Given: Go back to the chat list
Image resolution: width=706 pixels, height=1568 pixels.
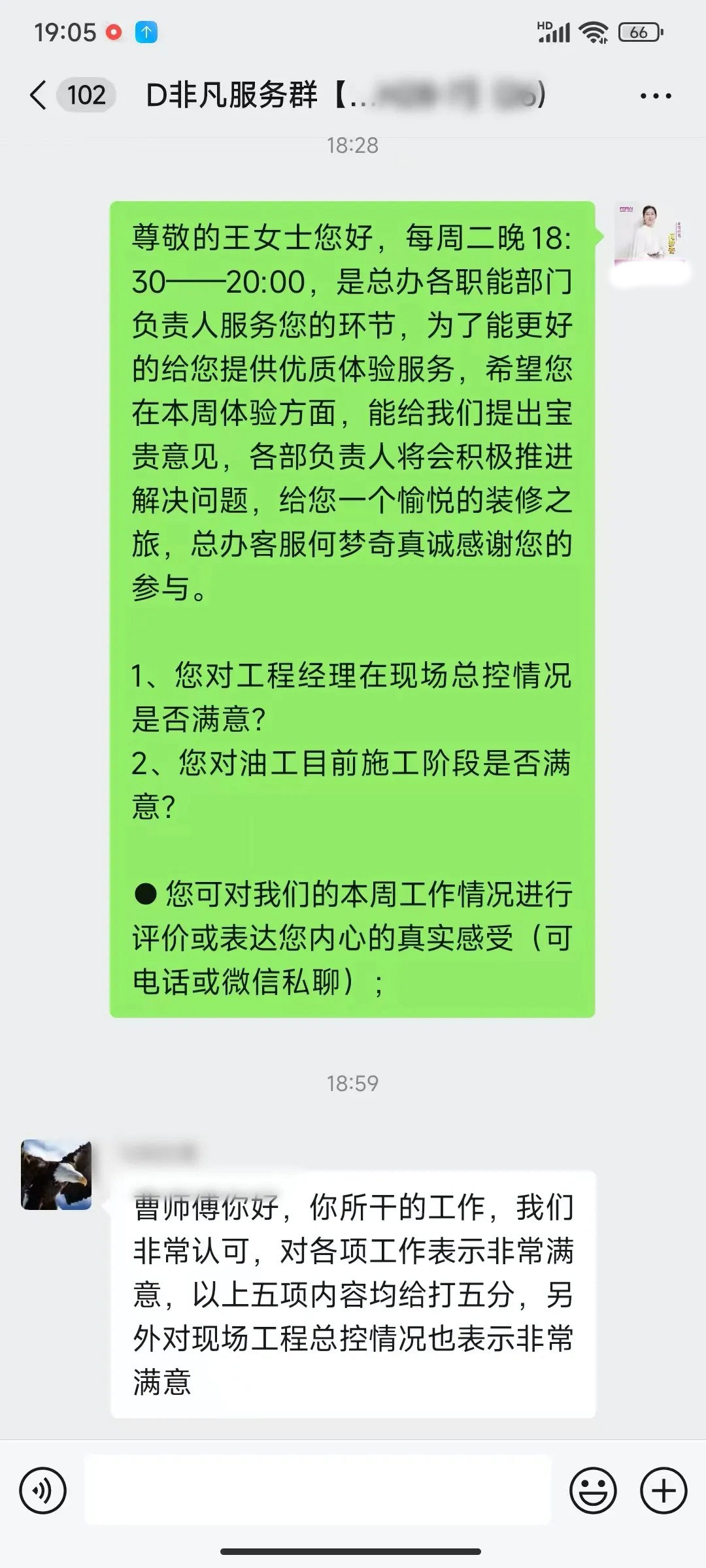Looking at the screenshot, I should tap(39, 95).
